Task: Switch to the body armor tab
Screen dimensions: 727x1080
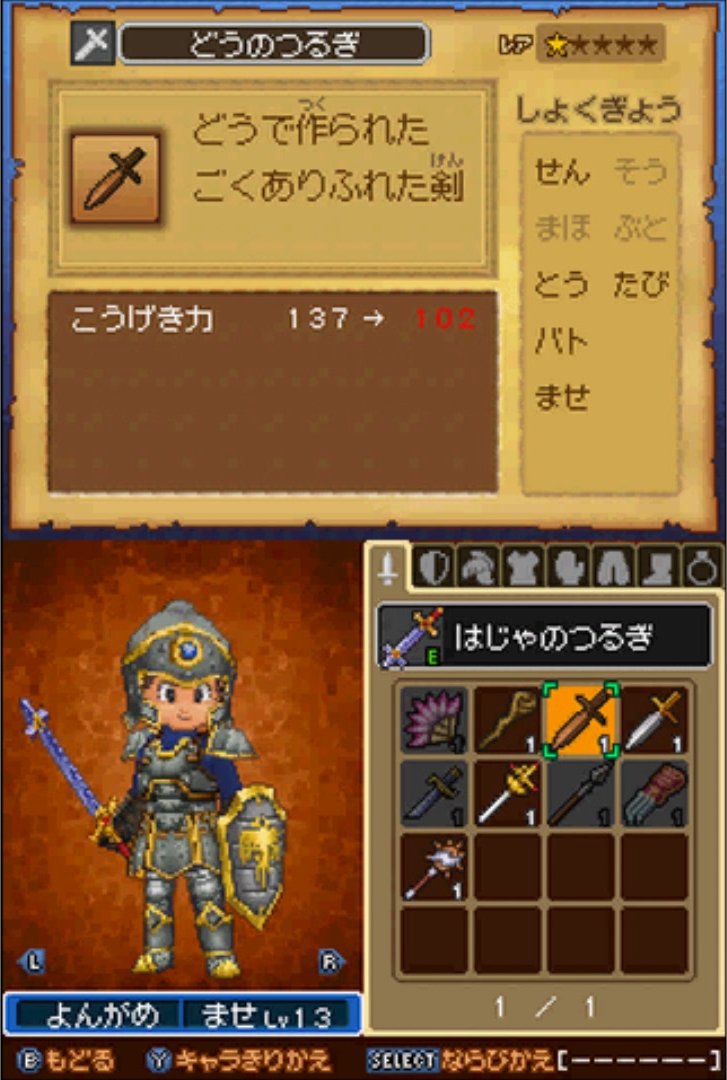Action: pos(522,569)
